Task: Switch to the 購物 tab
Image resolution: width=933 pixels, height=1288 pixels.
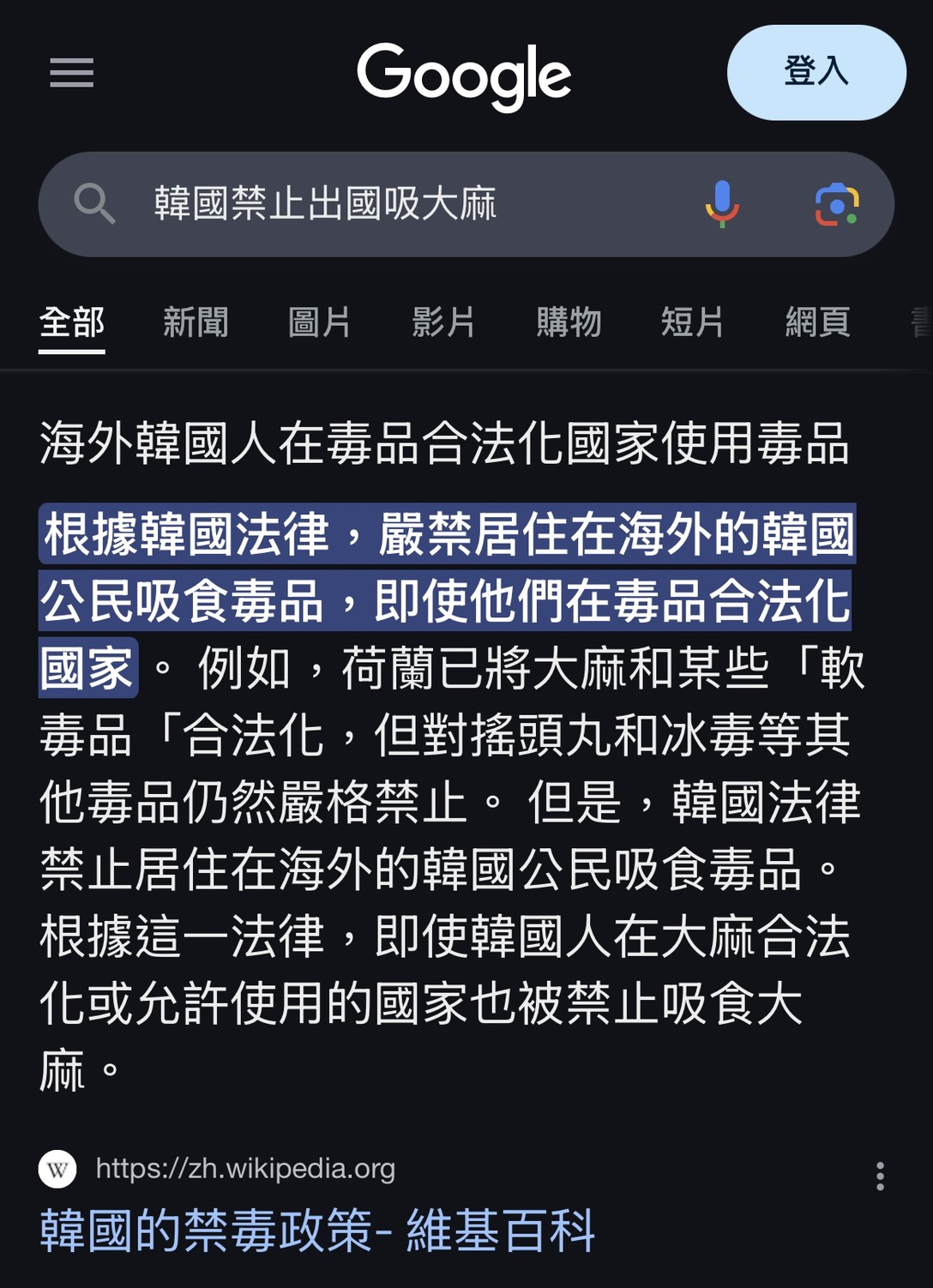Action: click(569, 322)
